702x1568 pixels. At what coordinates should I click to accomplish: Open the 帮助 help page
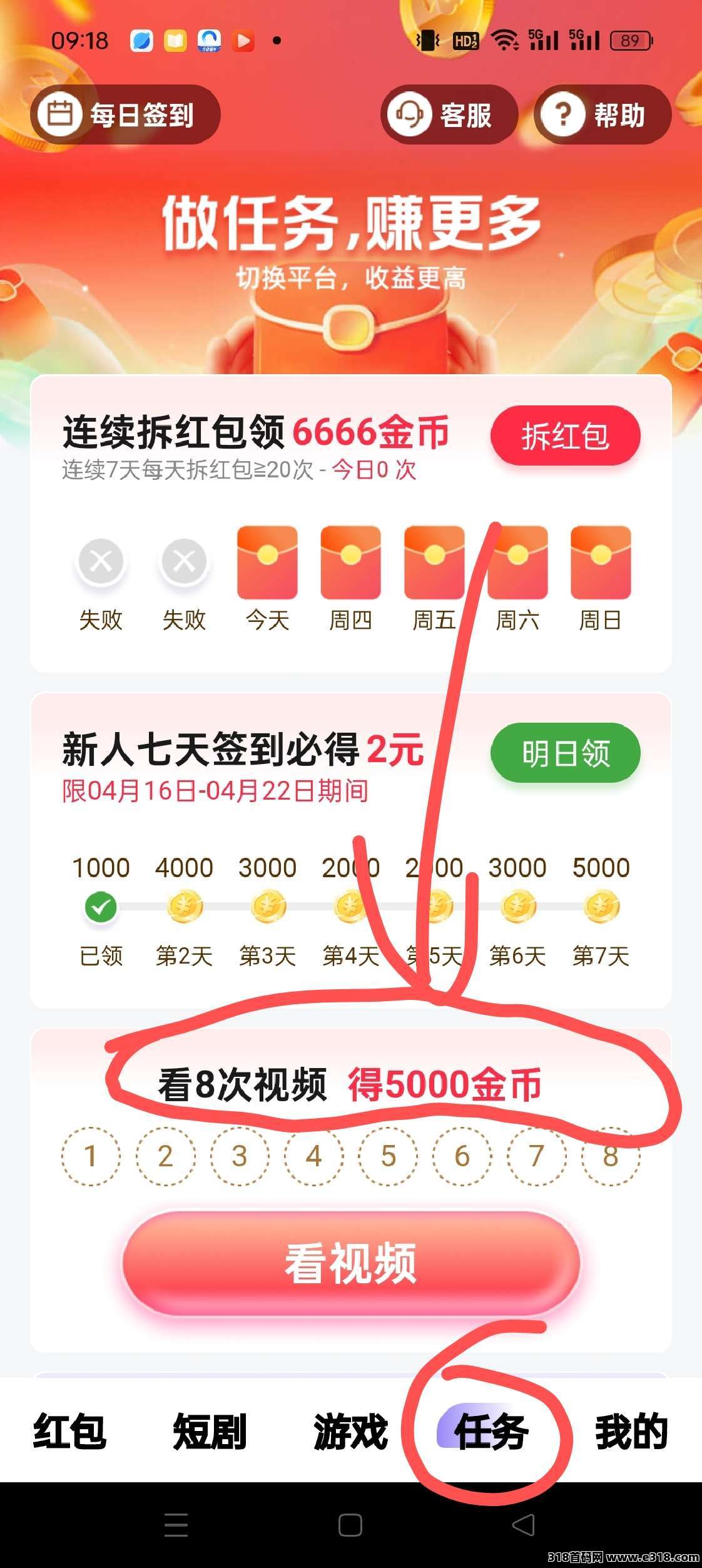click(x=601, y=115)
